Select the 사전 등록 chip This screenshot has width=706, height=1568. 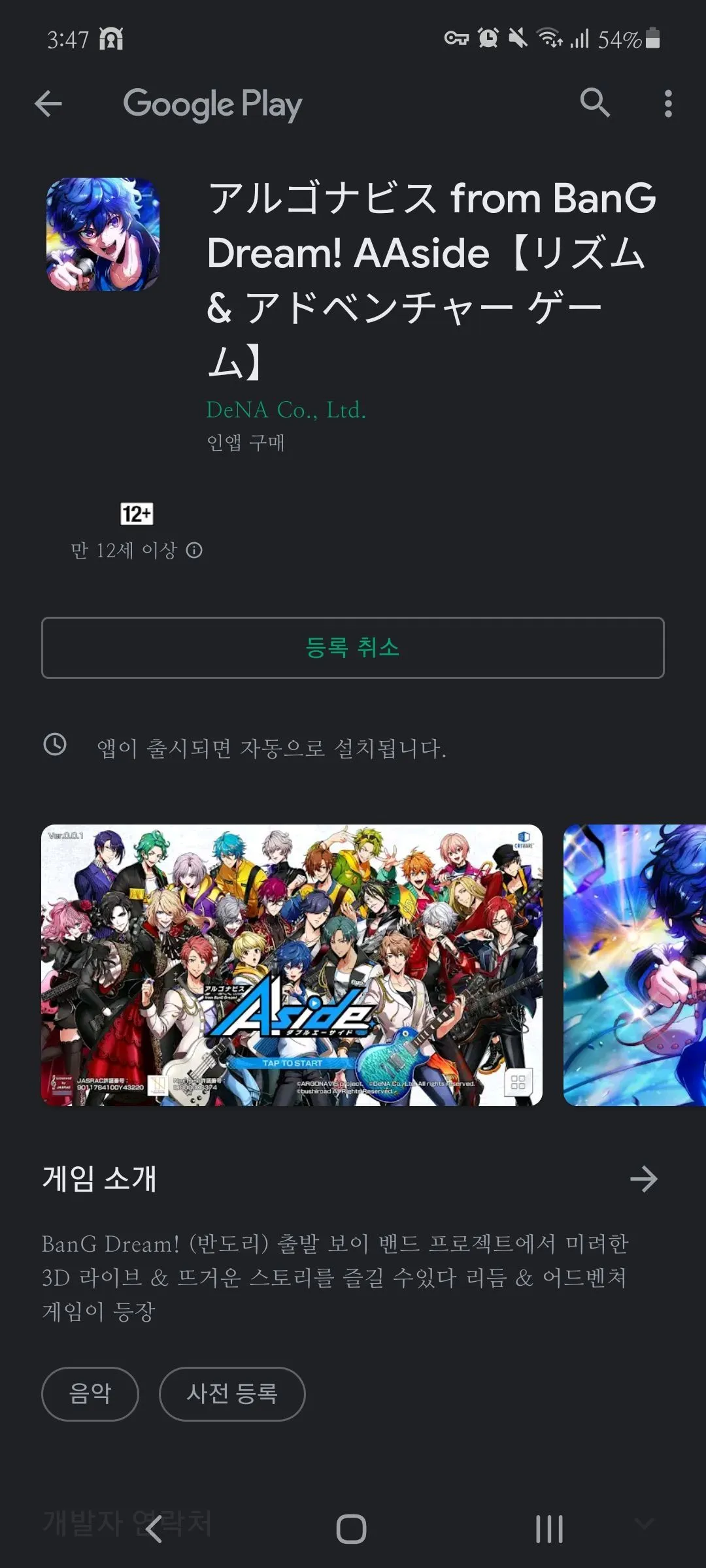(232, 1394)
